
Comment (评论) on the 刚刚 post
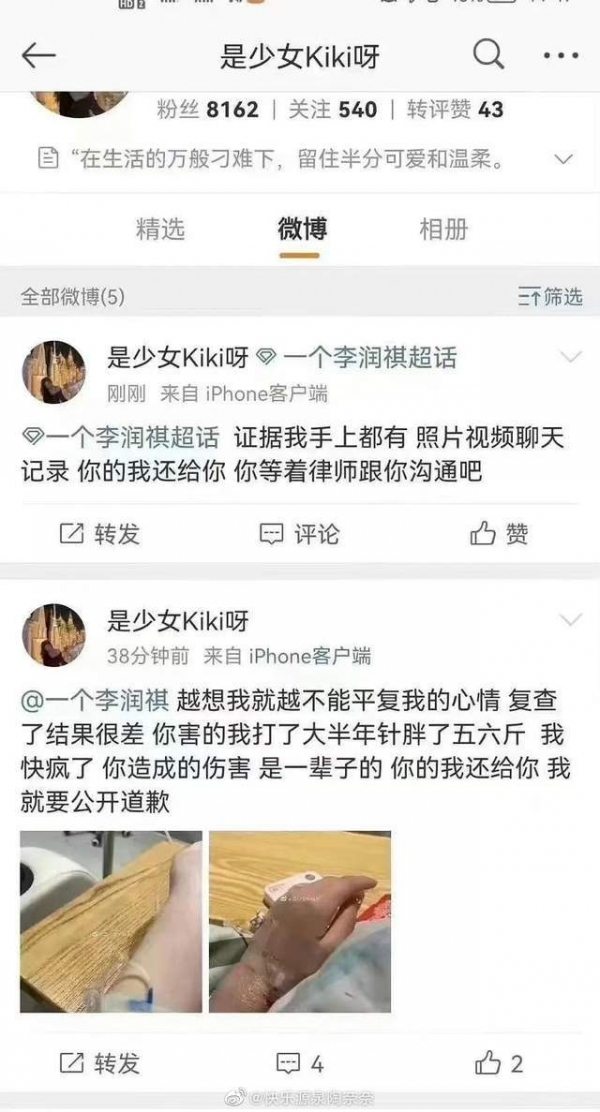pos(300,533)
